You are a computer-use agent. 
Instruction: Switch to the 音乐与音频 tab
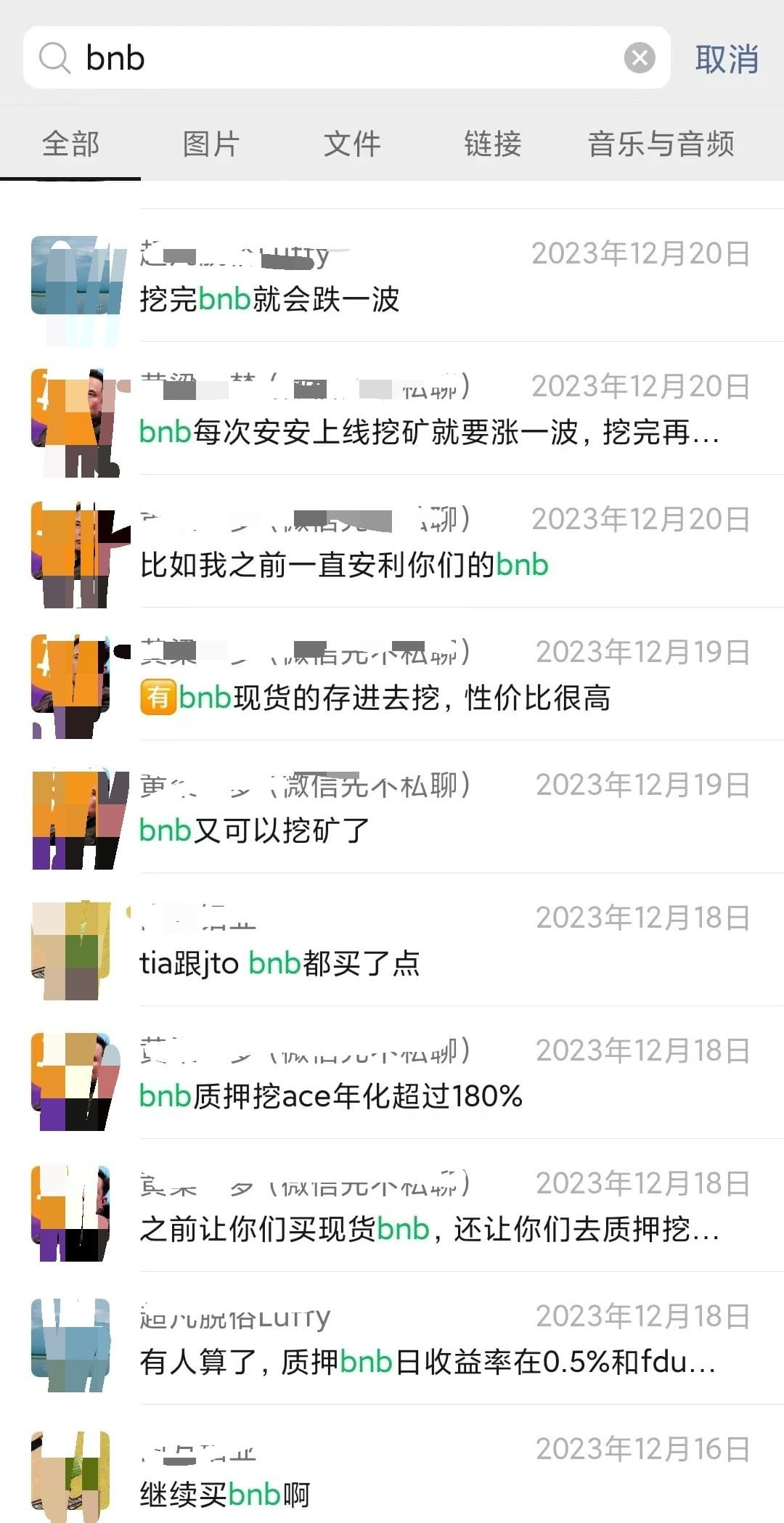point(661,144)
